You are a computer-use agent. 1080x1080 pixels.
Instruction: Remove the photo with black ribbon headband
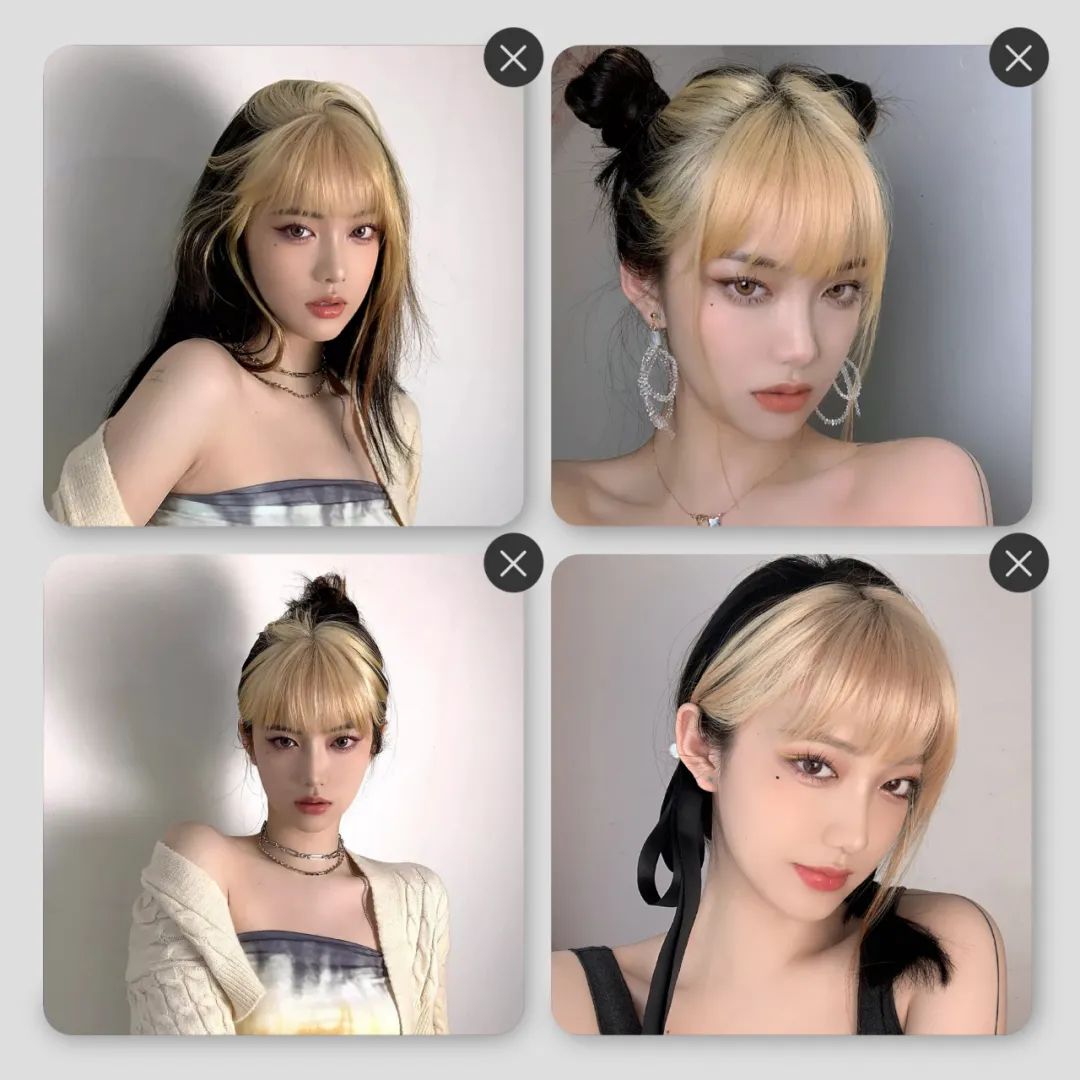click(1018, 563)
